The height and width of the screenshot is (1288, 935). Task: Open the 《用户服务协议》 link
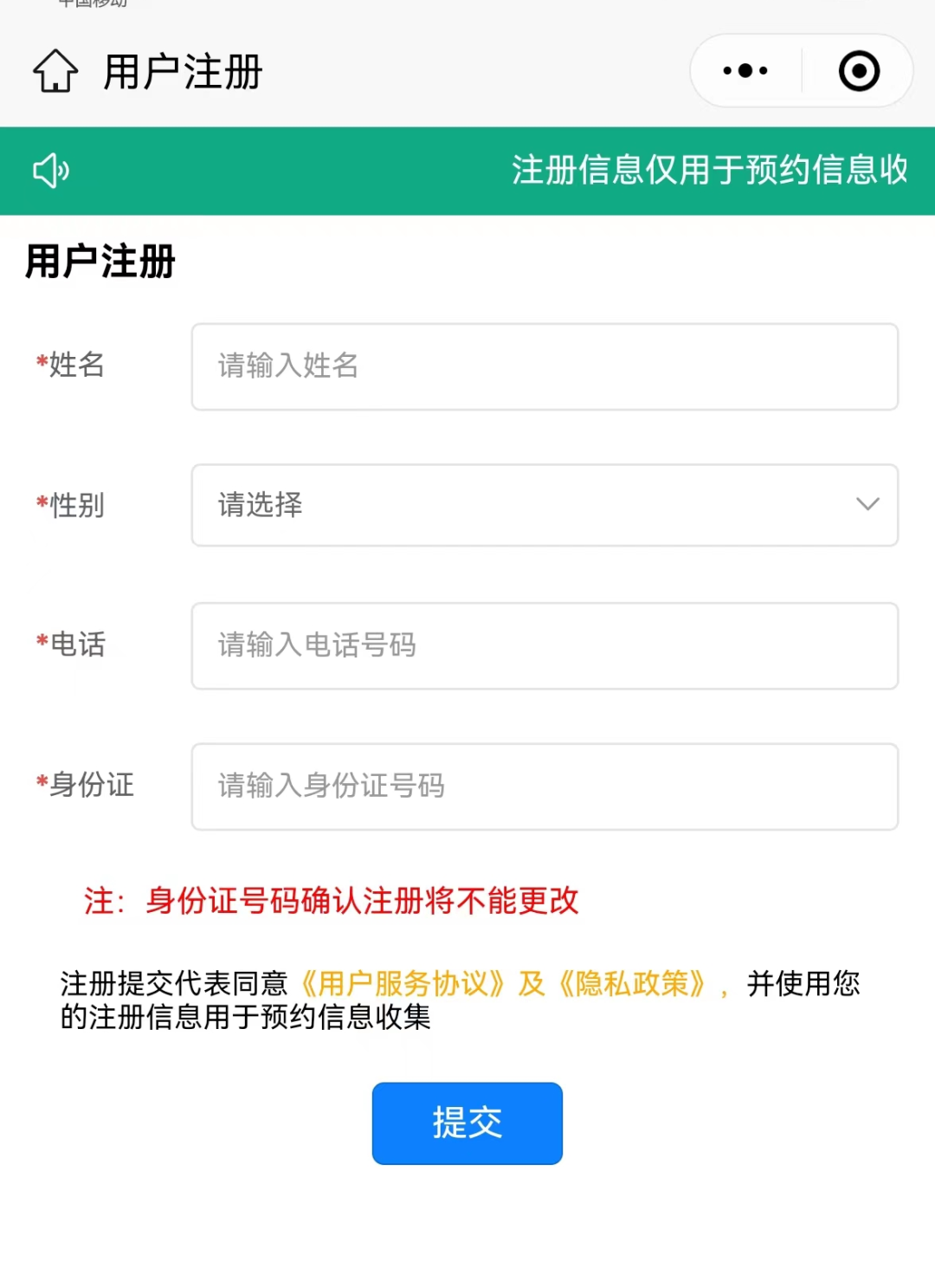coord(403,984)
